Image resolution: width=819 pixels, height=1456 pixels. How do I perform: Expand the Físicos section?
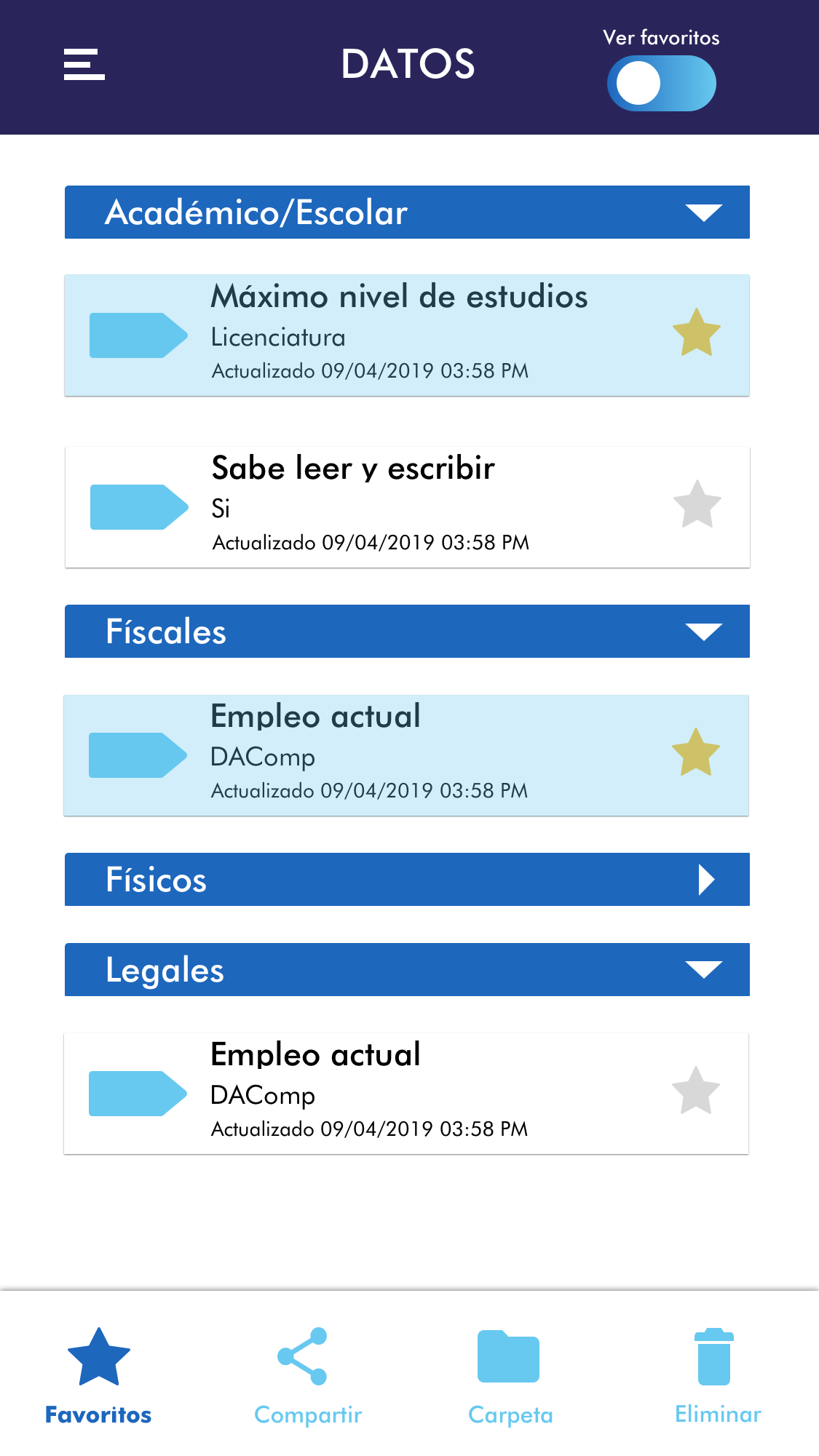point(705,880)
